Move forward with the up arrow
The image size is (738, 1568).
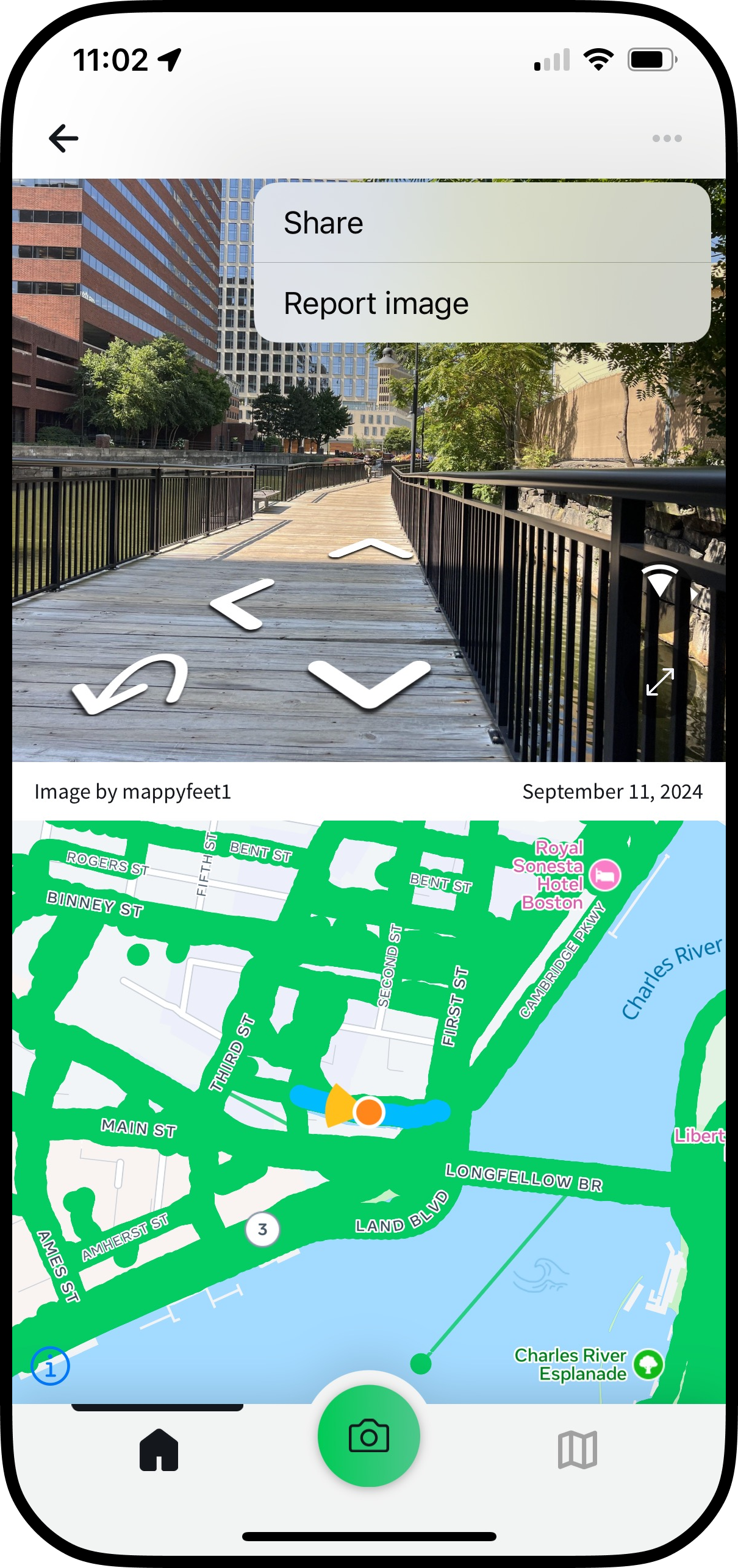click(370, 549)
